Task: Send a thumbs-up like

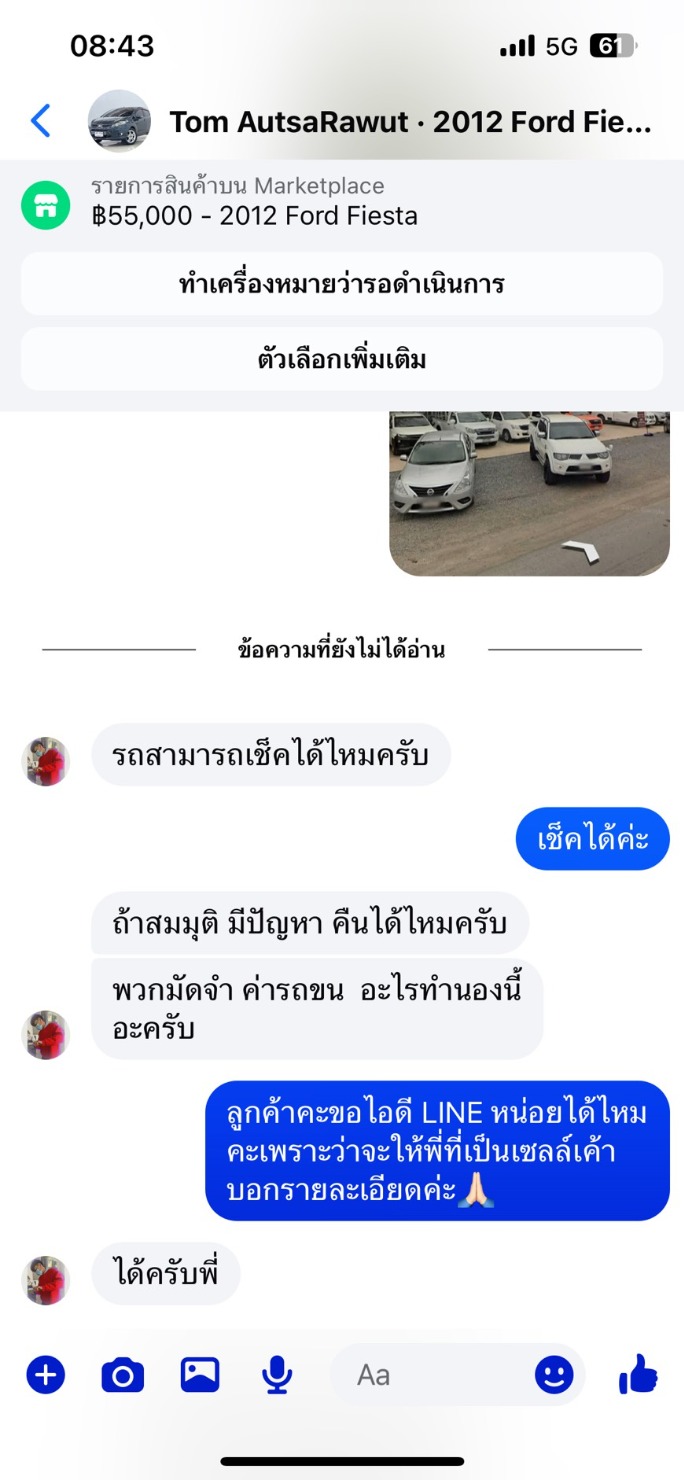Action: (638, 1375)
